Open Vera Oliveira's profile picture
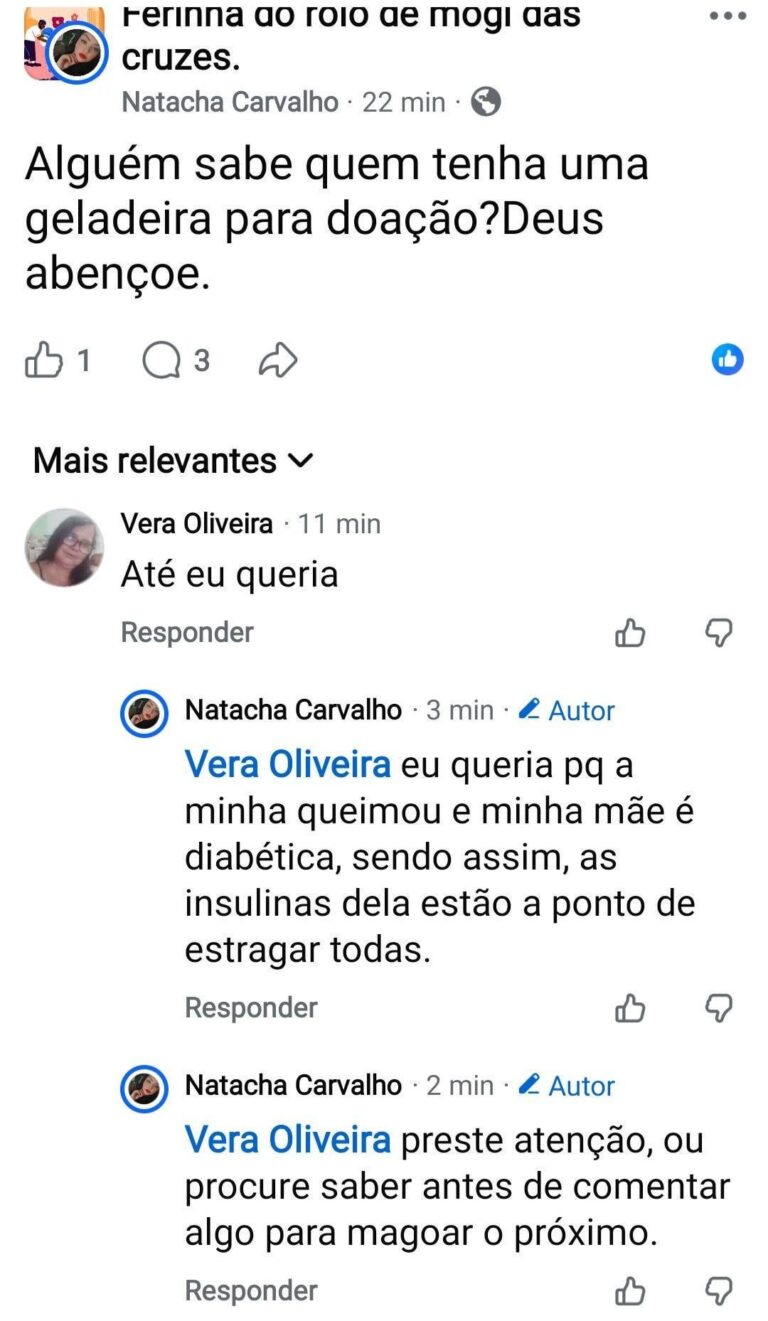Viewport: 768px width, 1321px height. point(64,547)
